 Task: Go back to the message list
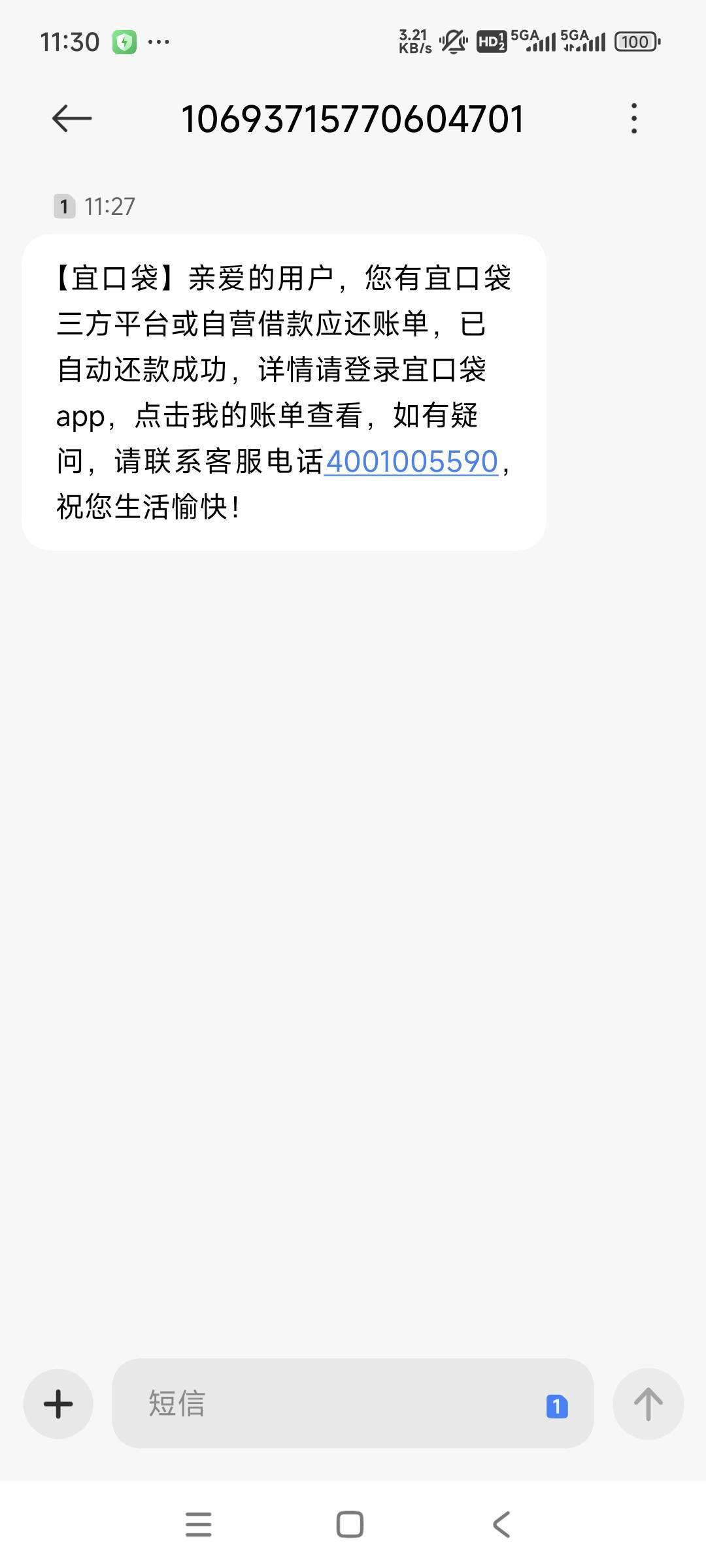pos(72,118)
